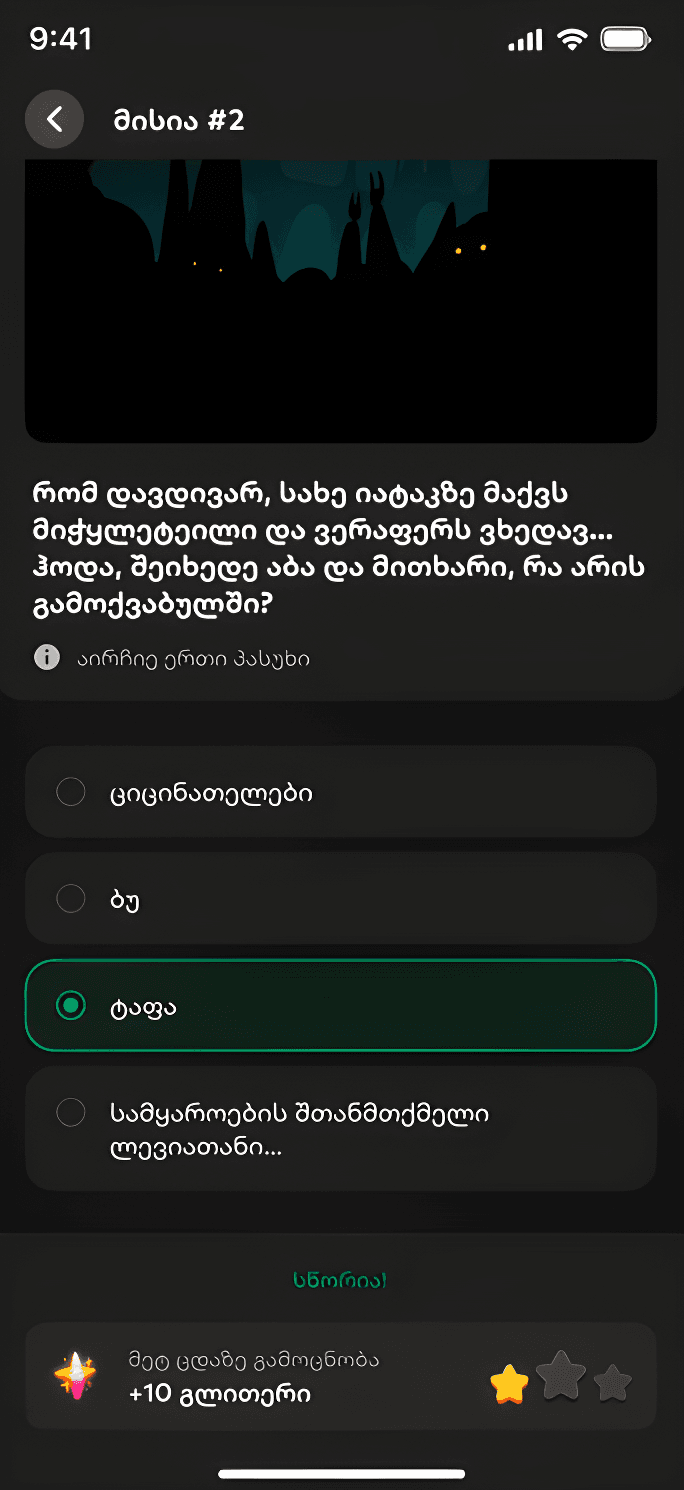Select the answer ციცინათელები
Screen dimensions: 684x1490
340,792
